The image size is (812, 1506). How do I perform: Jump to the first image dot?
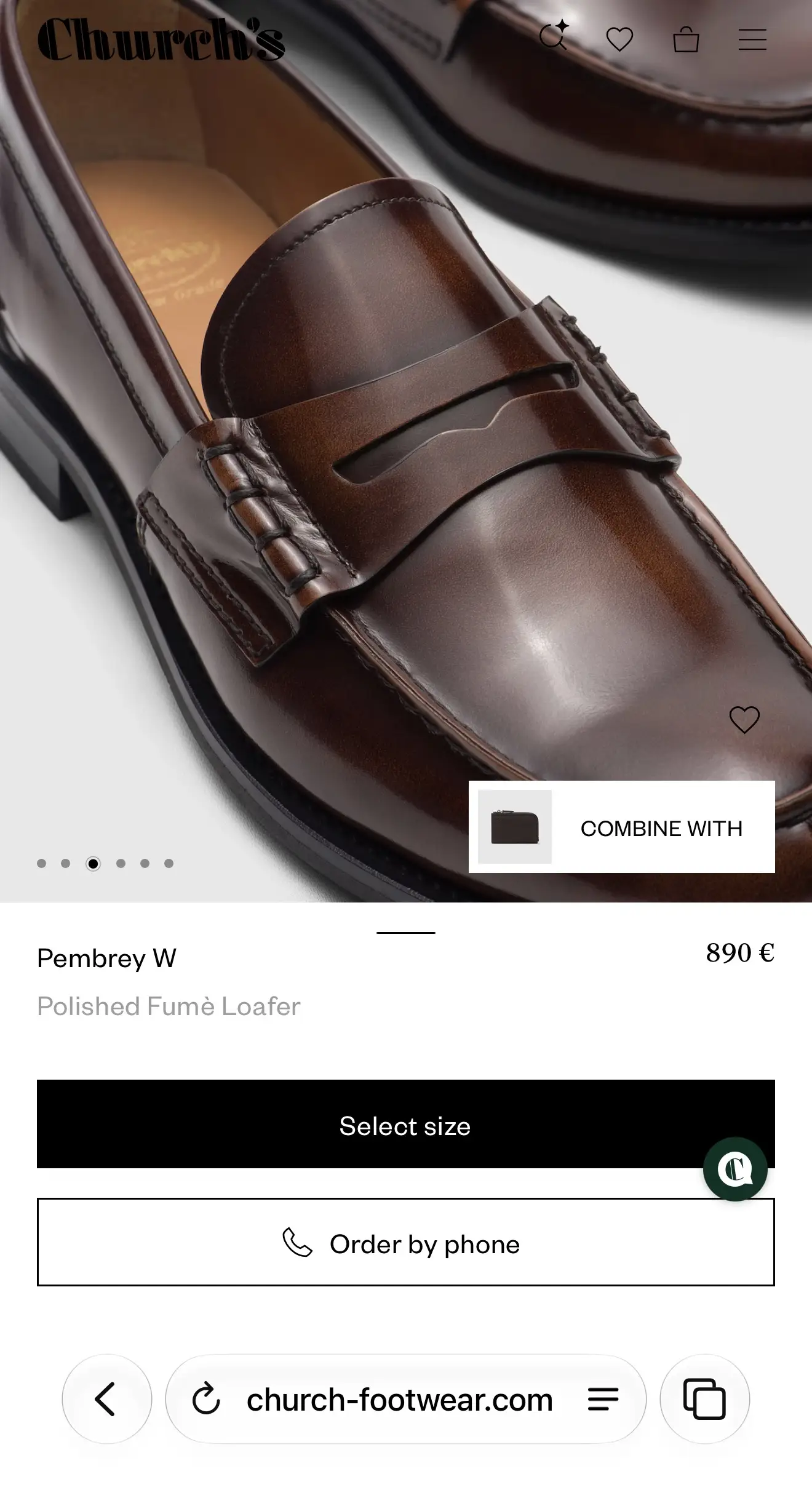point(42,864)
